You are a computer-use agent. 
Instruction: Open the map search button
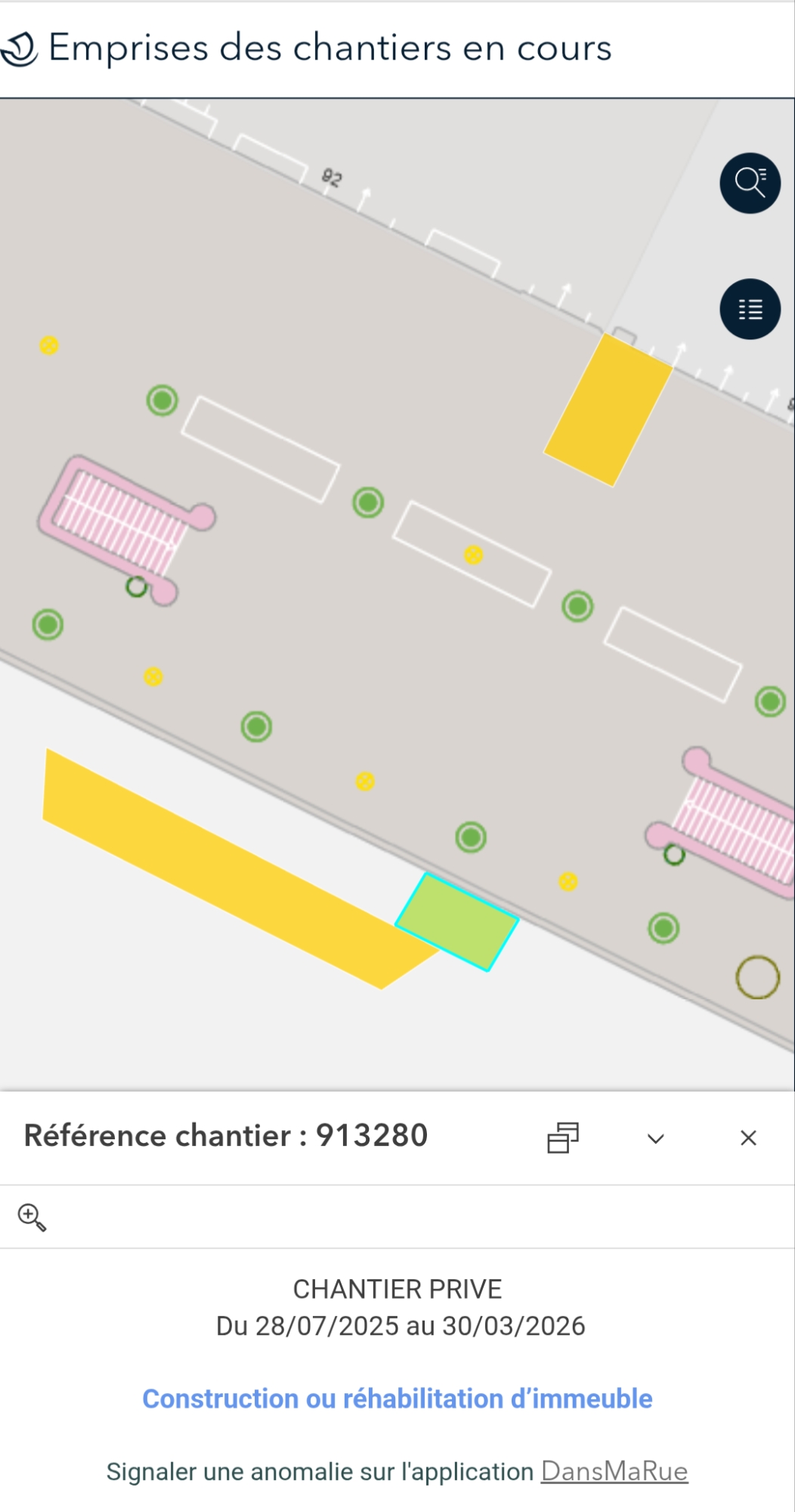(x=750, y=183)
